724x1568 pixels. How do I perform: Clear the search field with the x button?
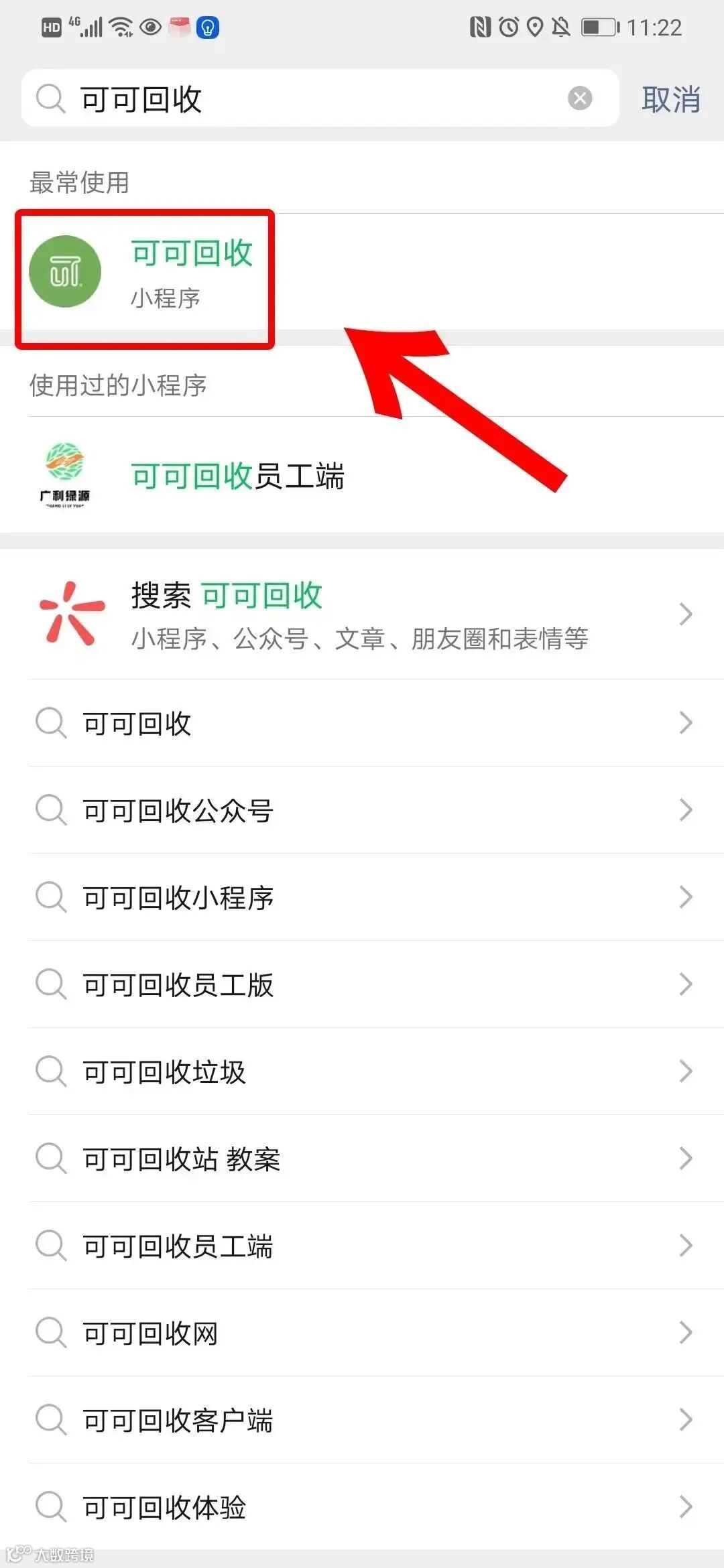pos(581,99)
